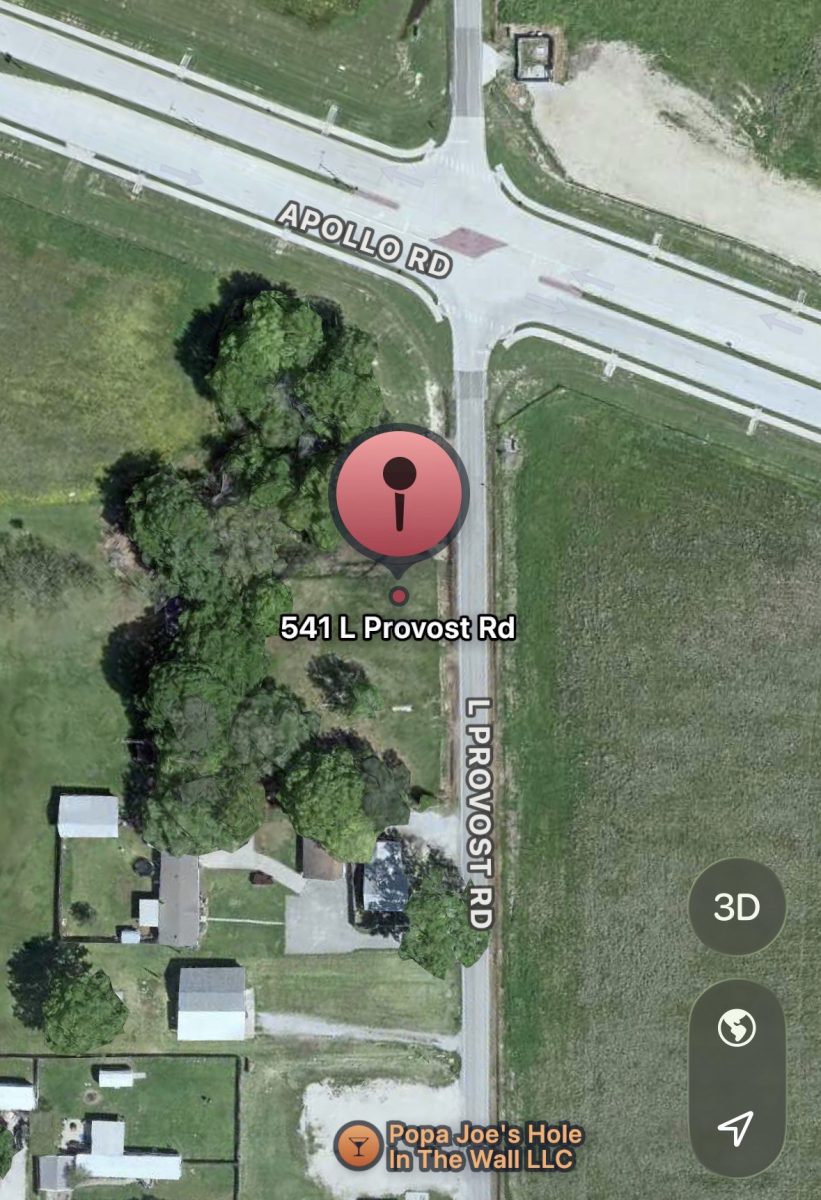Screen dimensions: 821x1200
Task: Open the map mode globe button
Action: [x=737, y=1028]
